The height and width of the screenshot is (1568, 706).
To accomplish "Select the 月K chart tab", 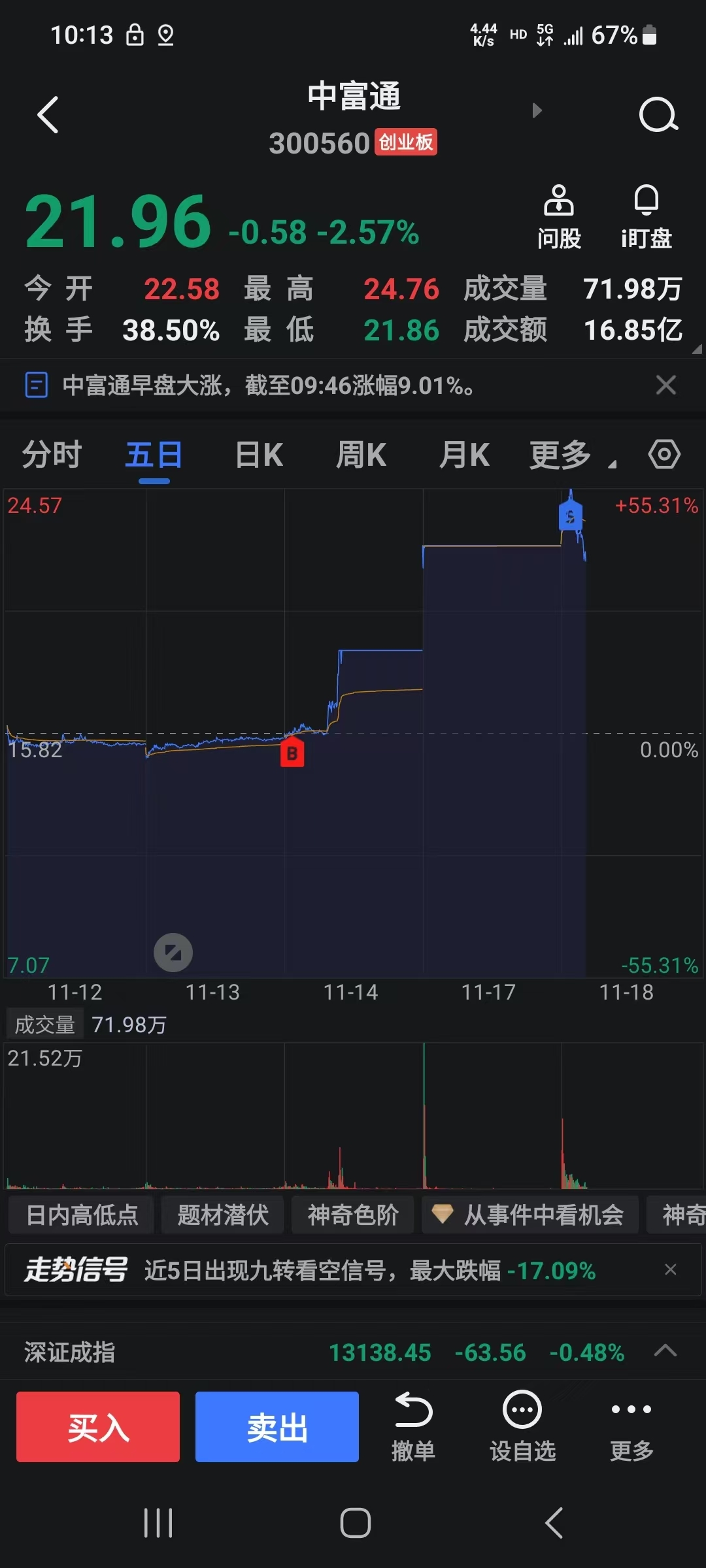I will coord(464,455).
